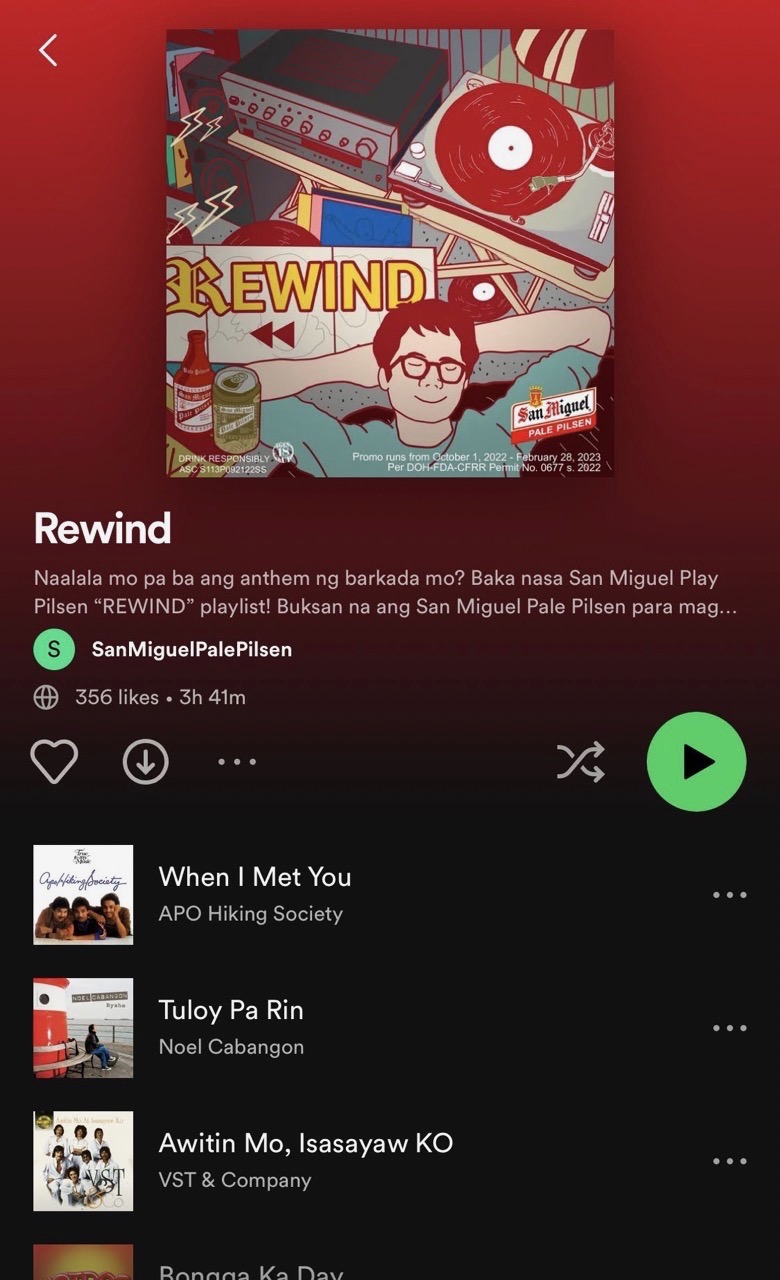Open the SanMiguelPalePilsen creator profile
Viewport: 780px width, 1280px height.
point(191,649)
